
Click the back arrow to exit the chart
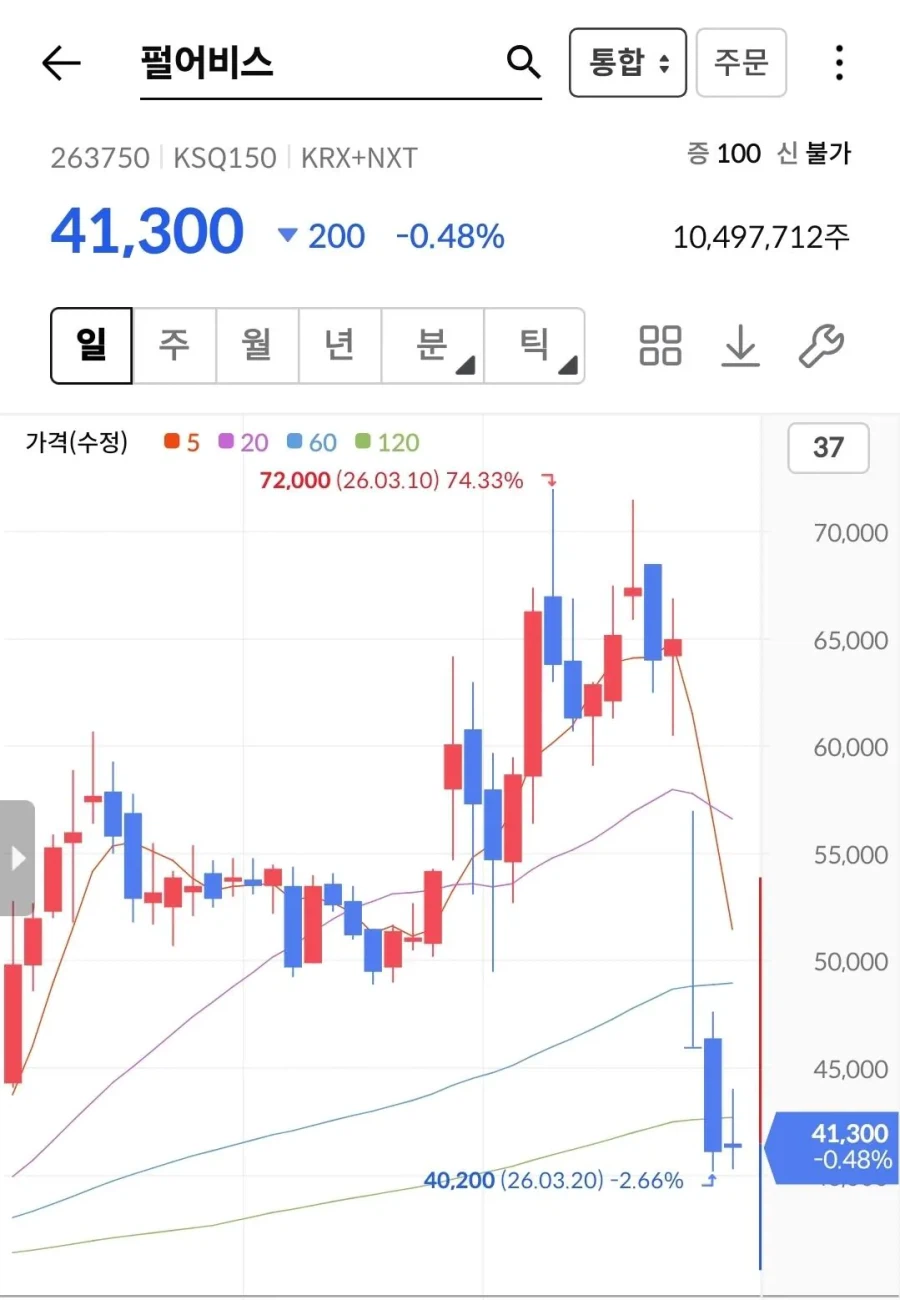click(61, 62)
